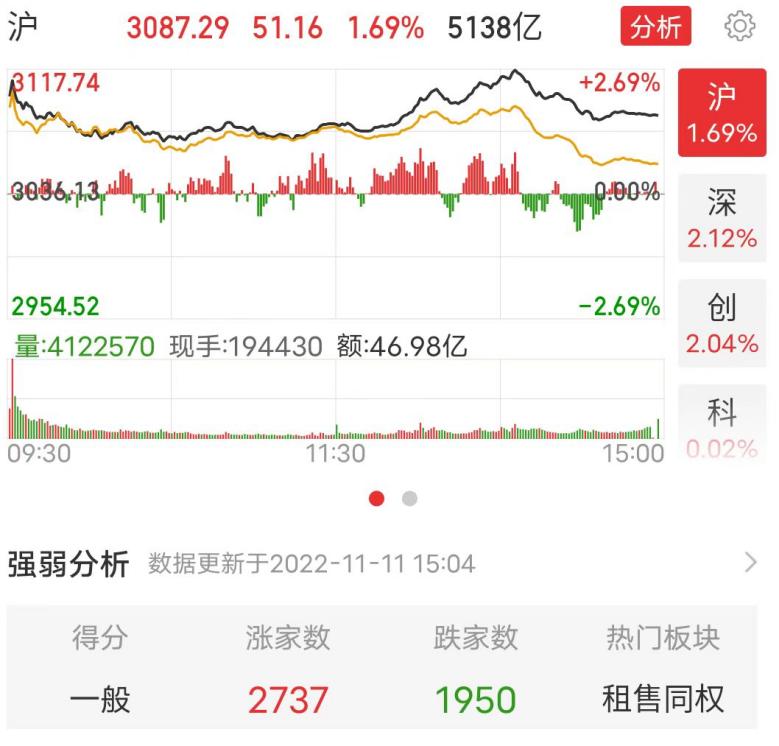The height and width of the screenshot is (746, 779).
Task: Switch to the 科 index tab
Action: pos(721,425)
